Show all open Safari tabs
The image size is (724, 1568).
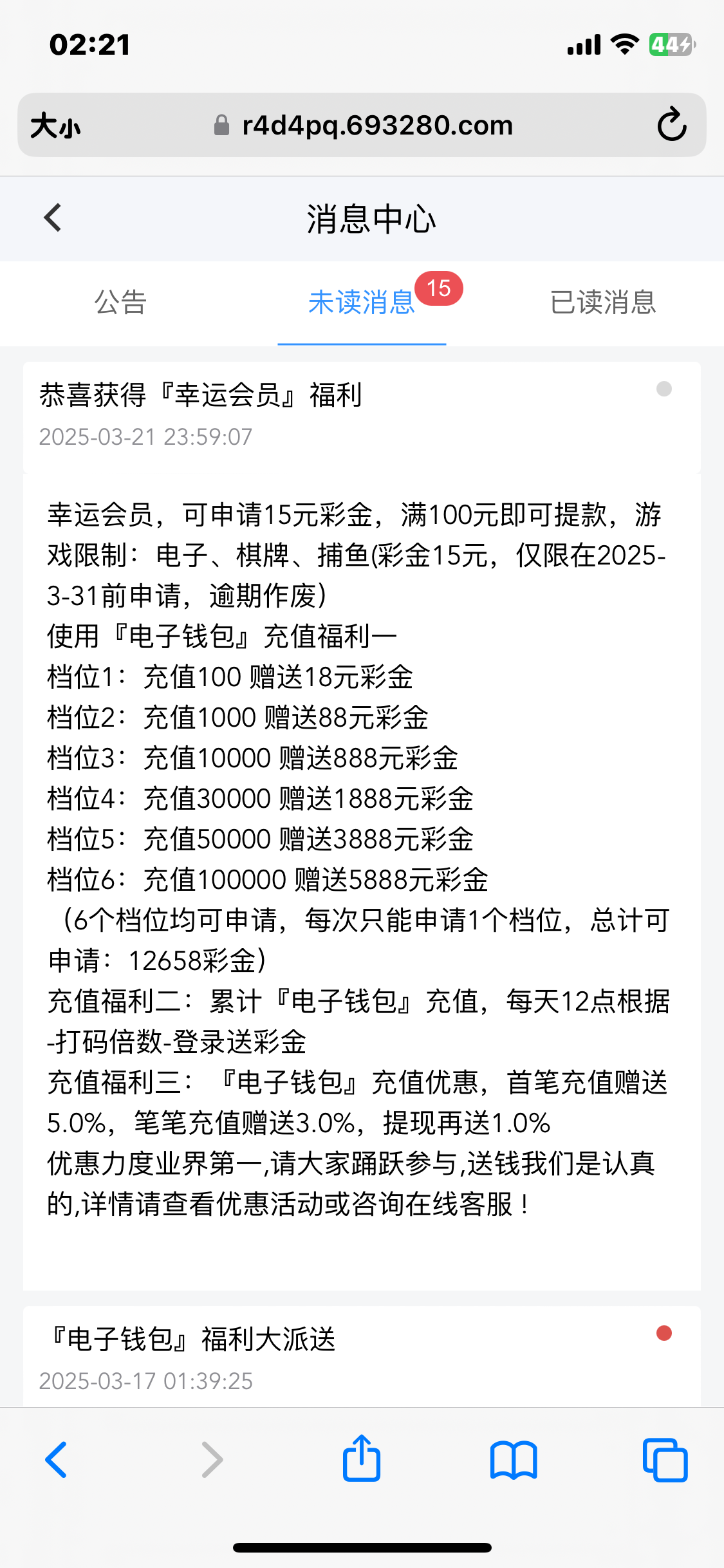(x=665, y=1460)
